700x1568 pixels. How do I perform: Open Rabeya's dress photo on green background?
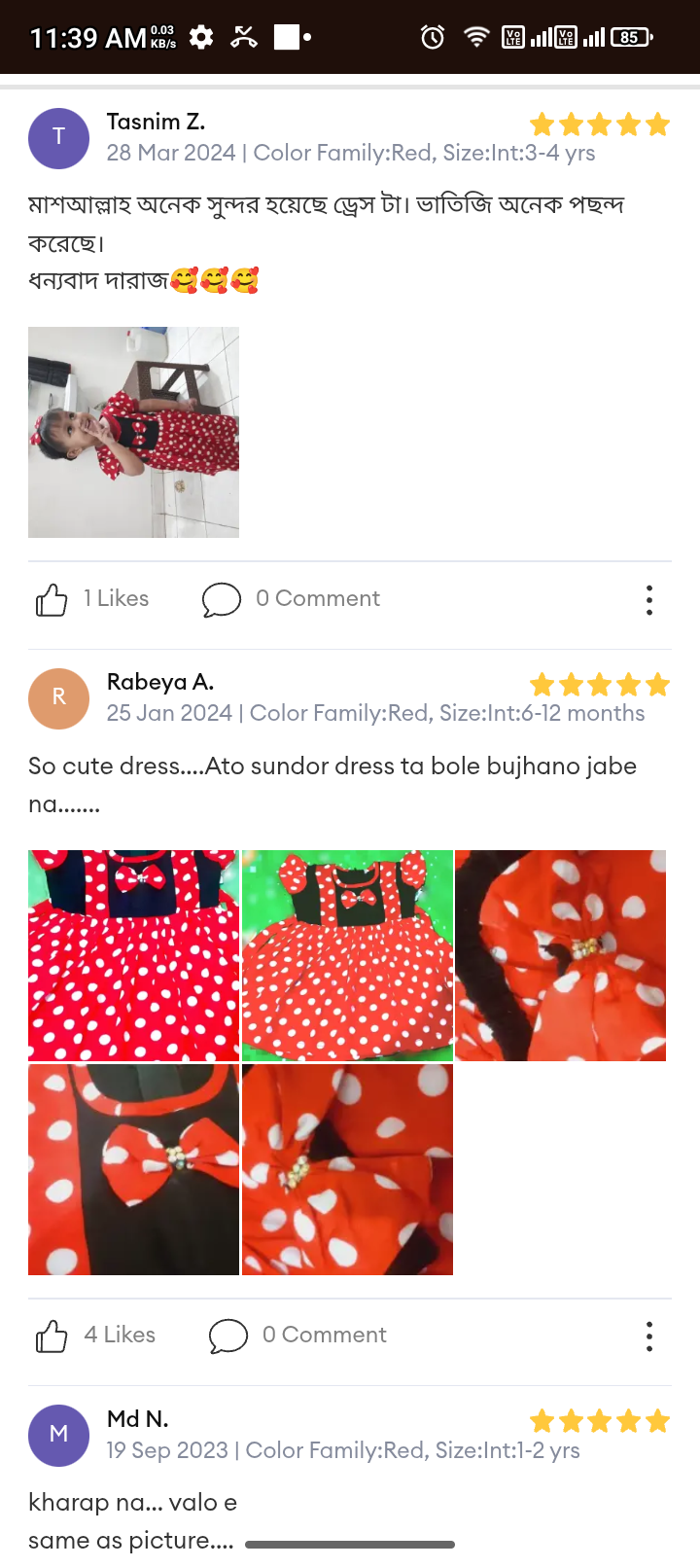(347, 955)
